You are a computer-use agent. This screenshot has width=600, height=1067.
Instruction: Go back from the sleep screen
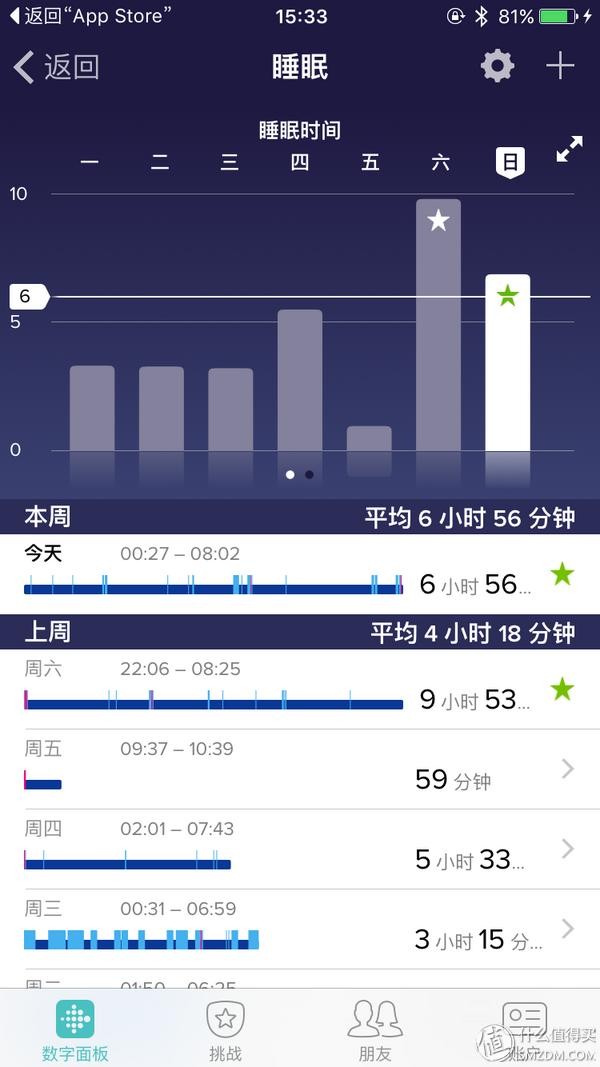coord(57,67)
